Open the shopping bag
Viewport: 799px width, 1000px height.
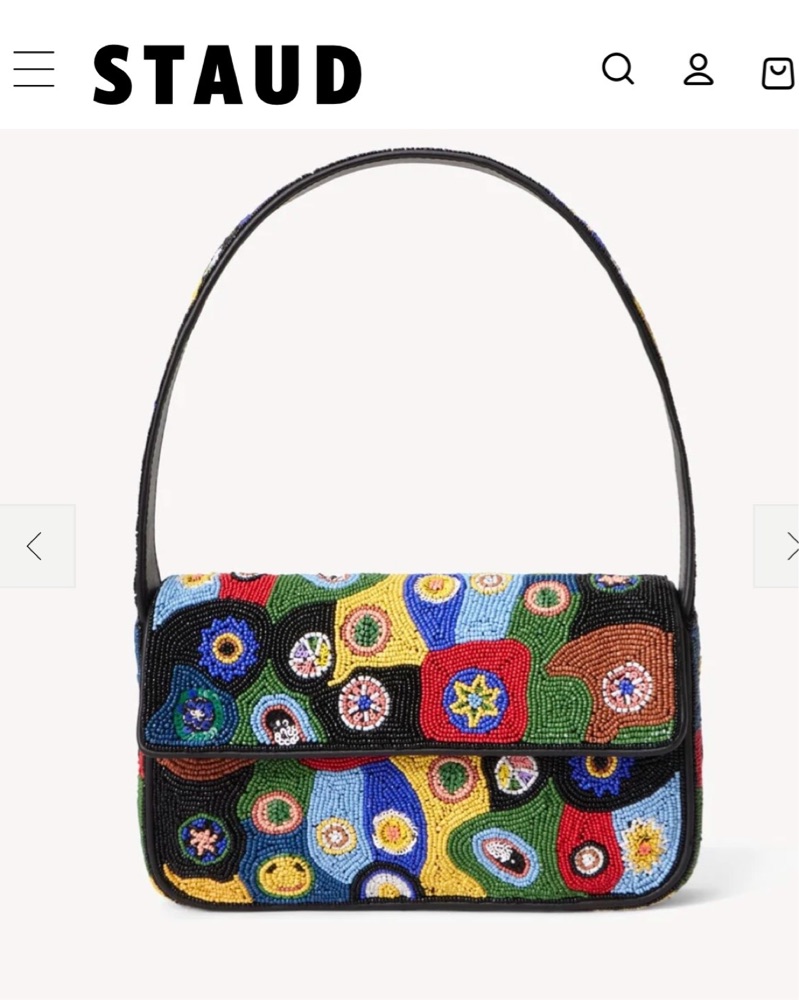click(777, 72)
